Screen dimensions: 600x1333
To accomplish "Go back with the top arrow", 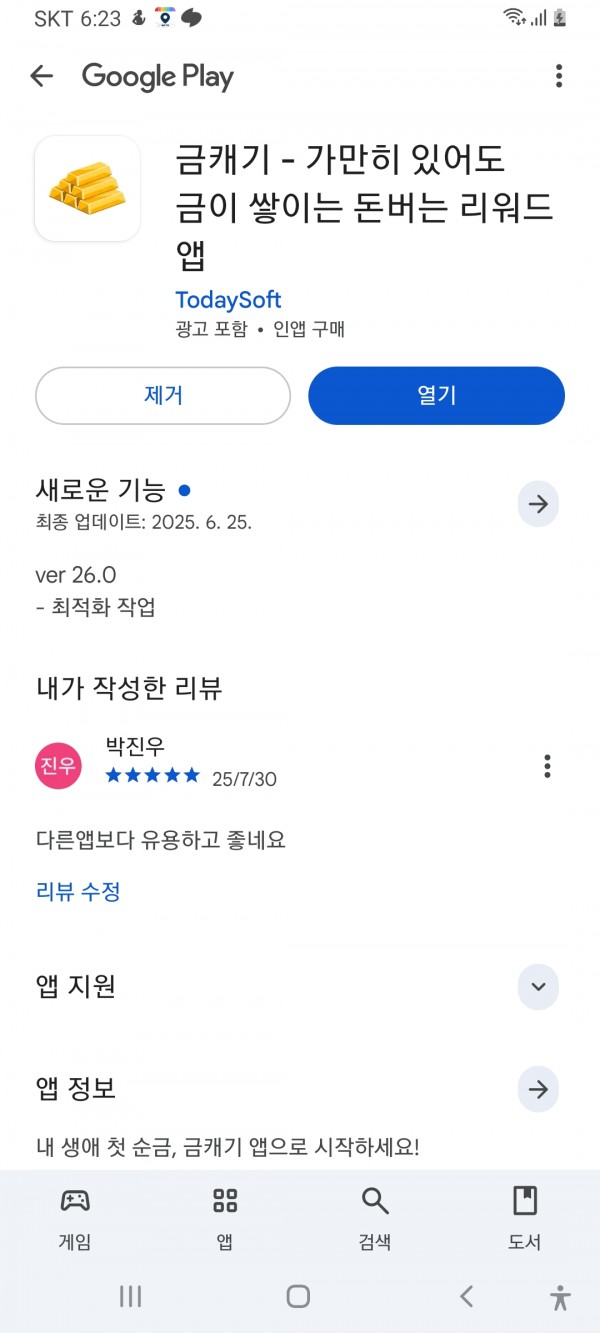I will (x=41, y=76).
